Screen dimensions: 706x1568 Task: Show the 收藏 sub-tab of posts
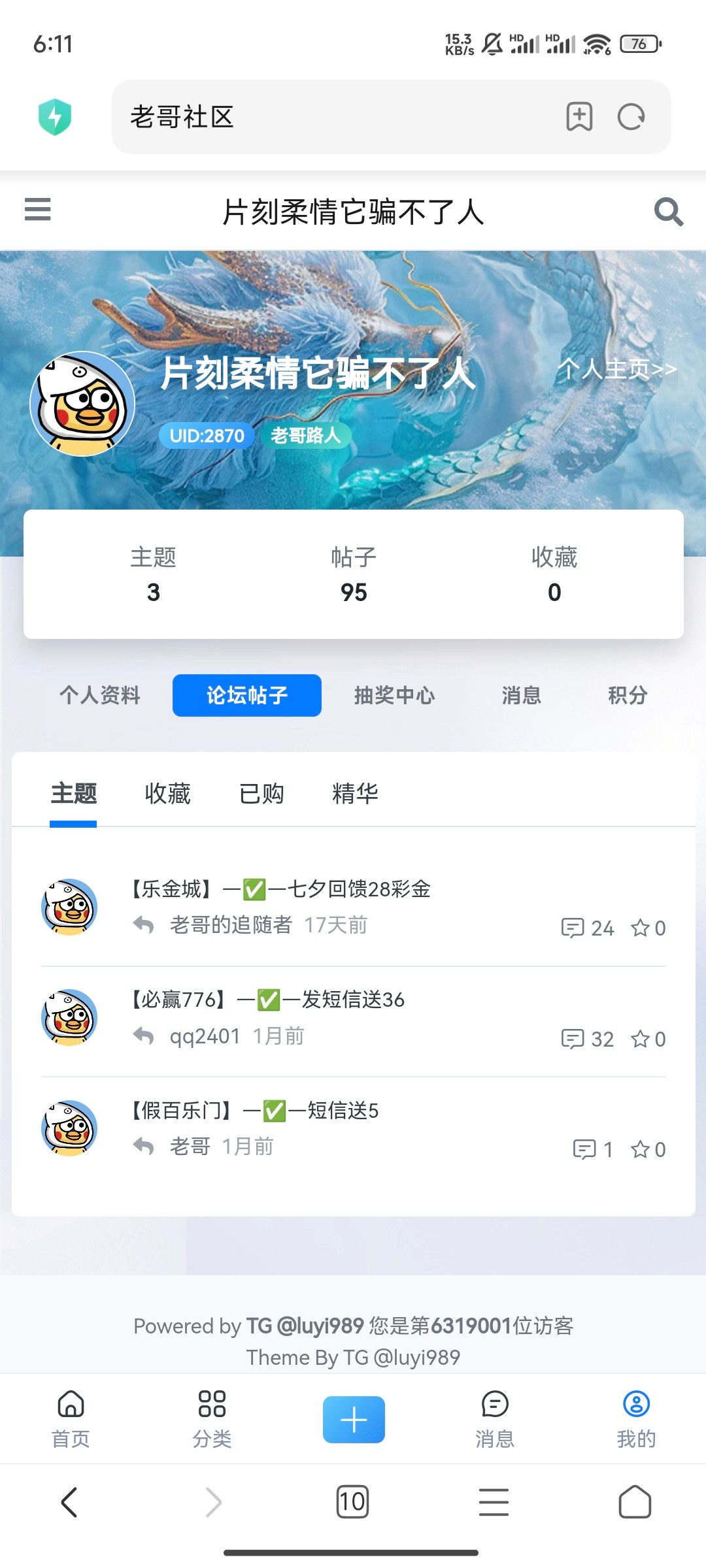(x=167, y=794)
